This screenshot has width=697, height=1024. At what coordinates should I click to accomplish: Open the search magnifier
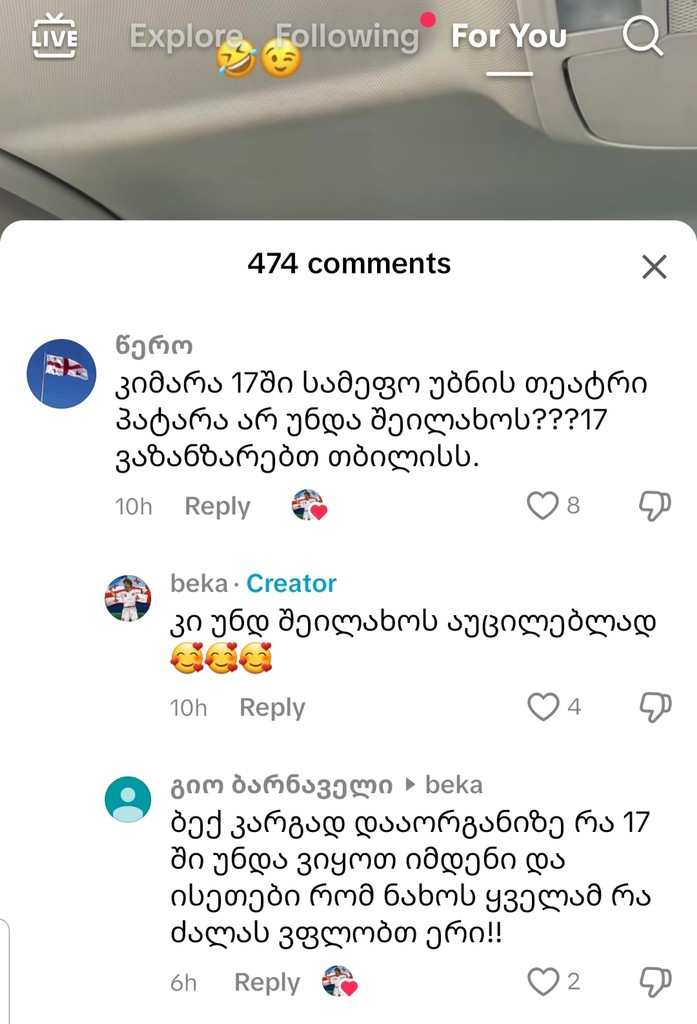[x=642, y=37]
